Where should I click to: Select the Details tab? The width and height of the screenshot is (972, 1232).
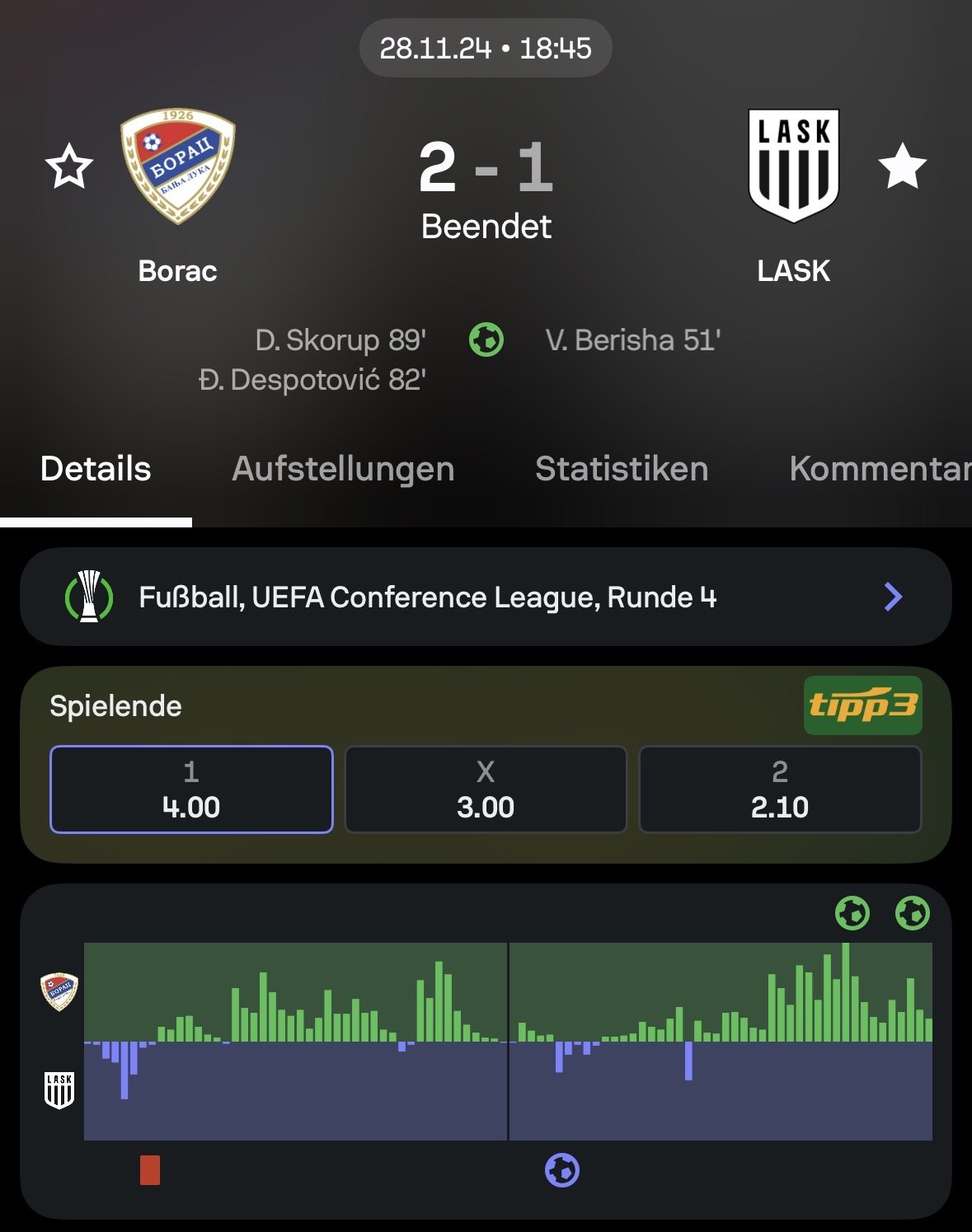pos(96,469)
